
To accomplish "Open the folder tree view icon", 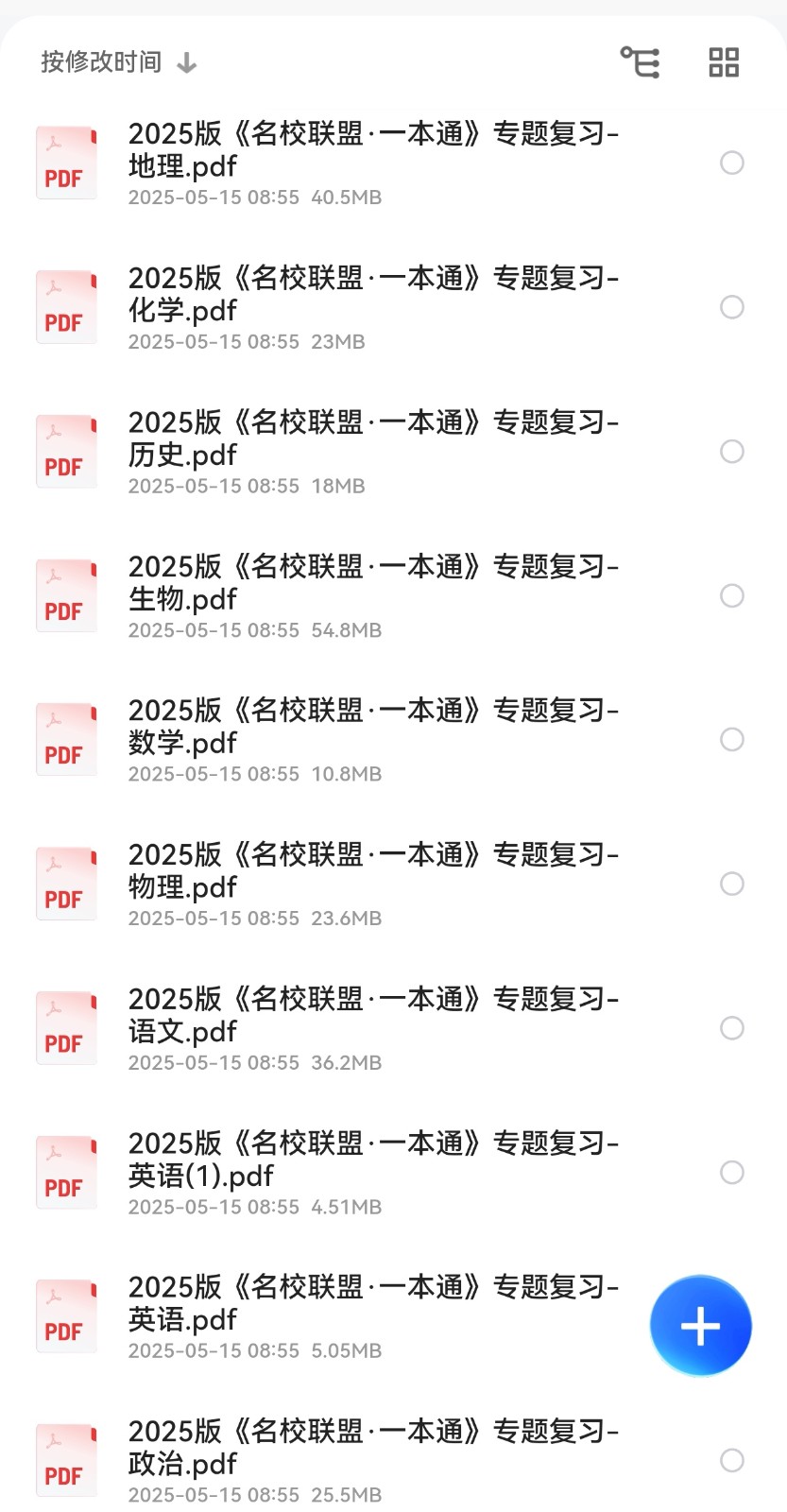I will point(640,62).
